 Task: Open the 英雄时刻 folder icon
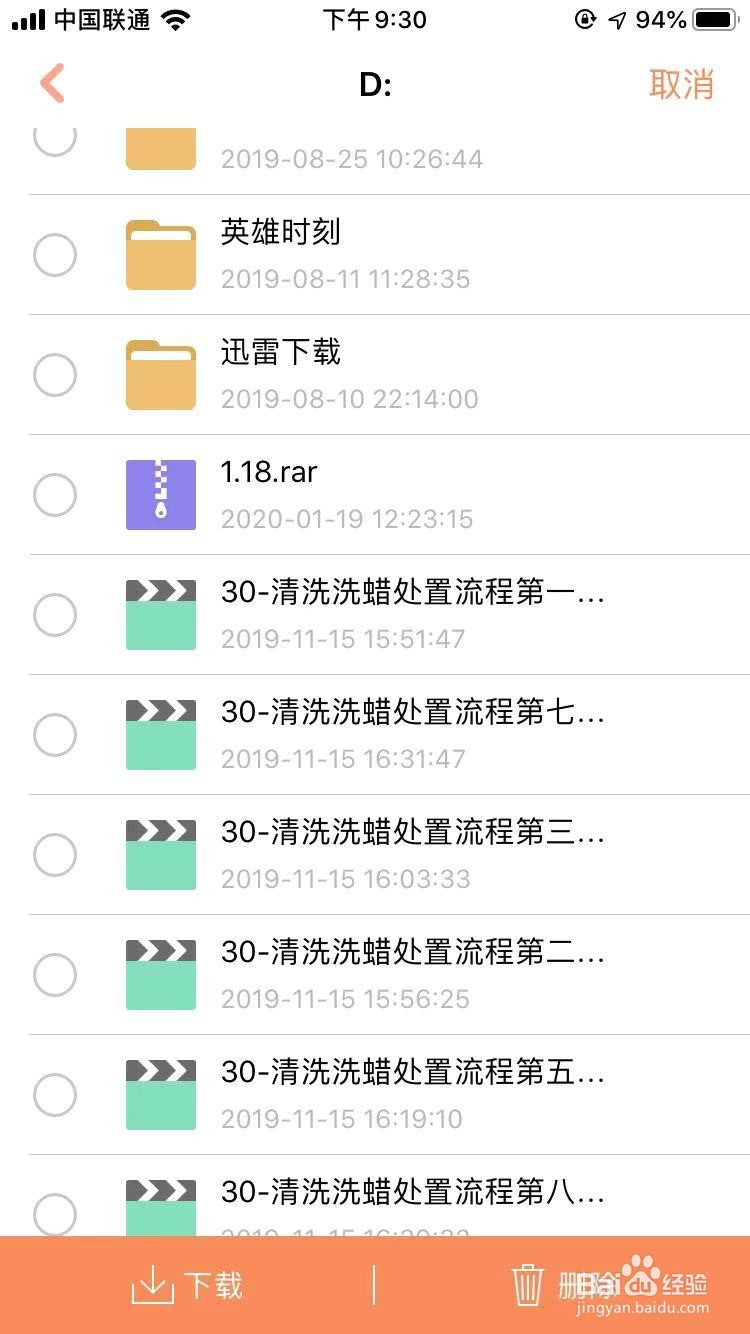coord(160,254)
